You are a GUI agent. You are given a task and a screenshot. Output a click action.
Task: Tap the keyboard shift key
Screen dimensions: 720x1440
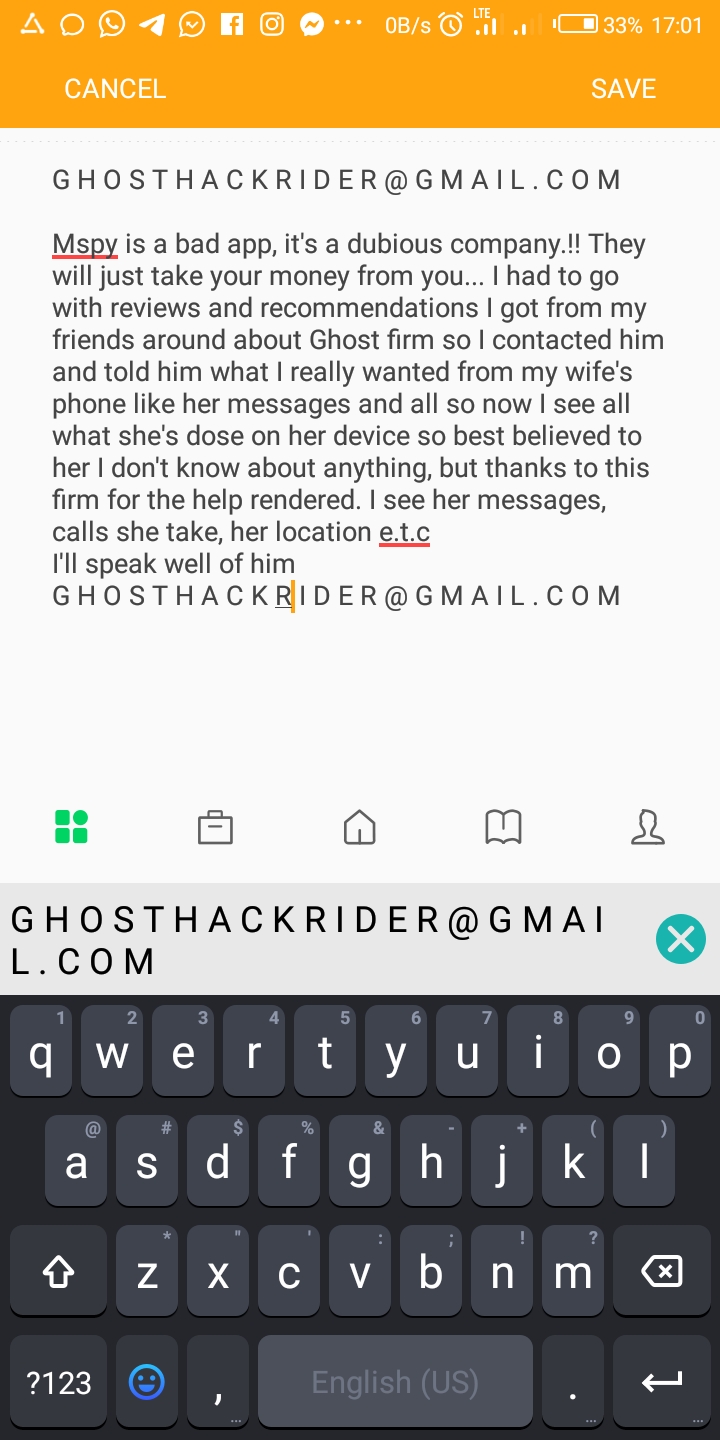tap(58, 1272)
